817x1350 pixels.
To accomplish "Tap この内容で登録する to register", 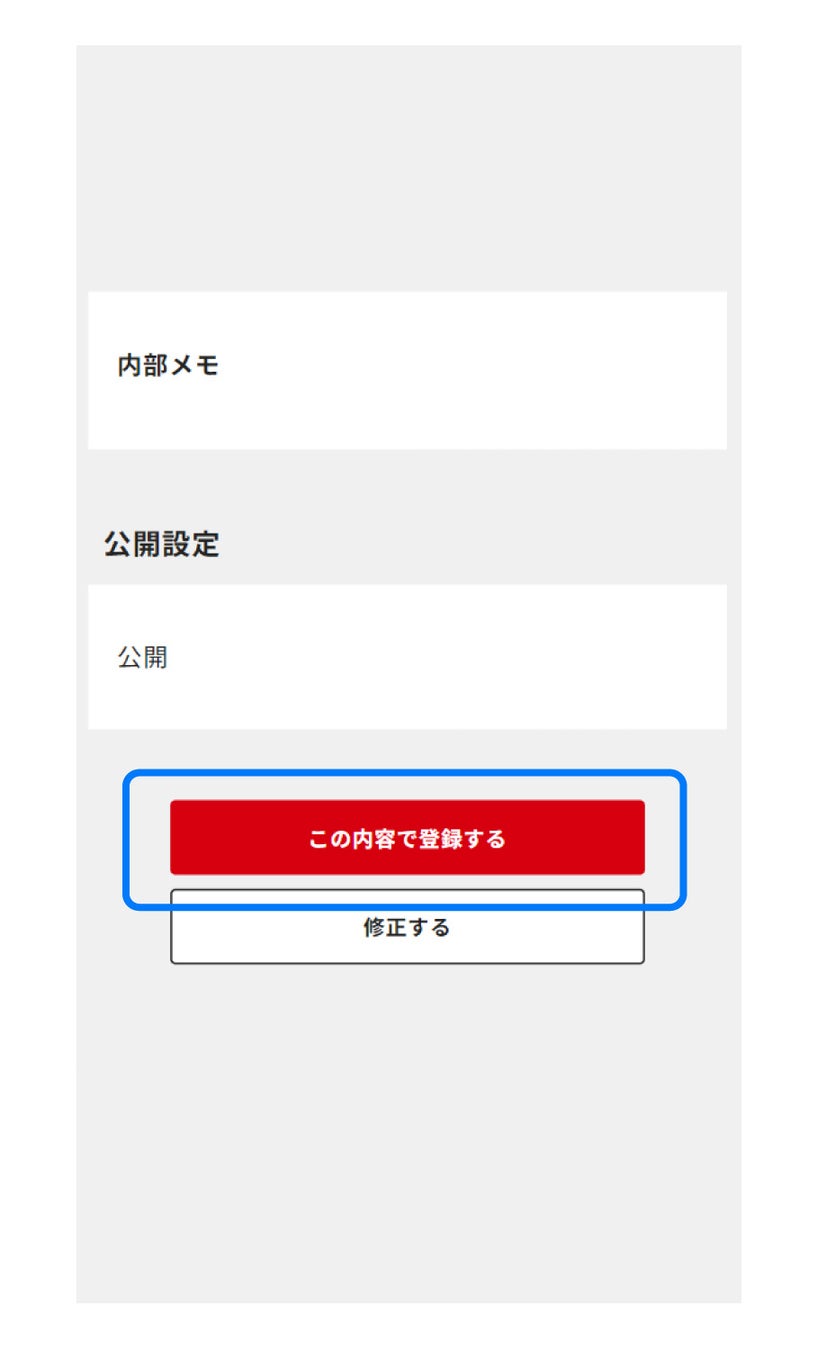I will (407, 837).
